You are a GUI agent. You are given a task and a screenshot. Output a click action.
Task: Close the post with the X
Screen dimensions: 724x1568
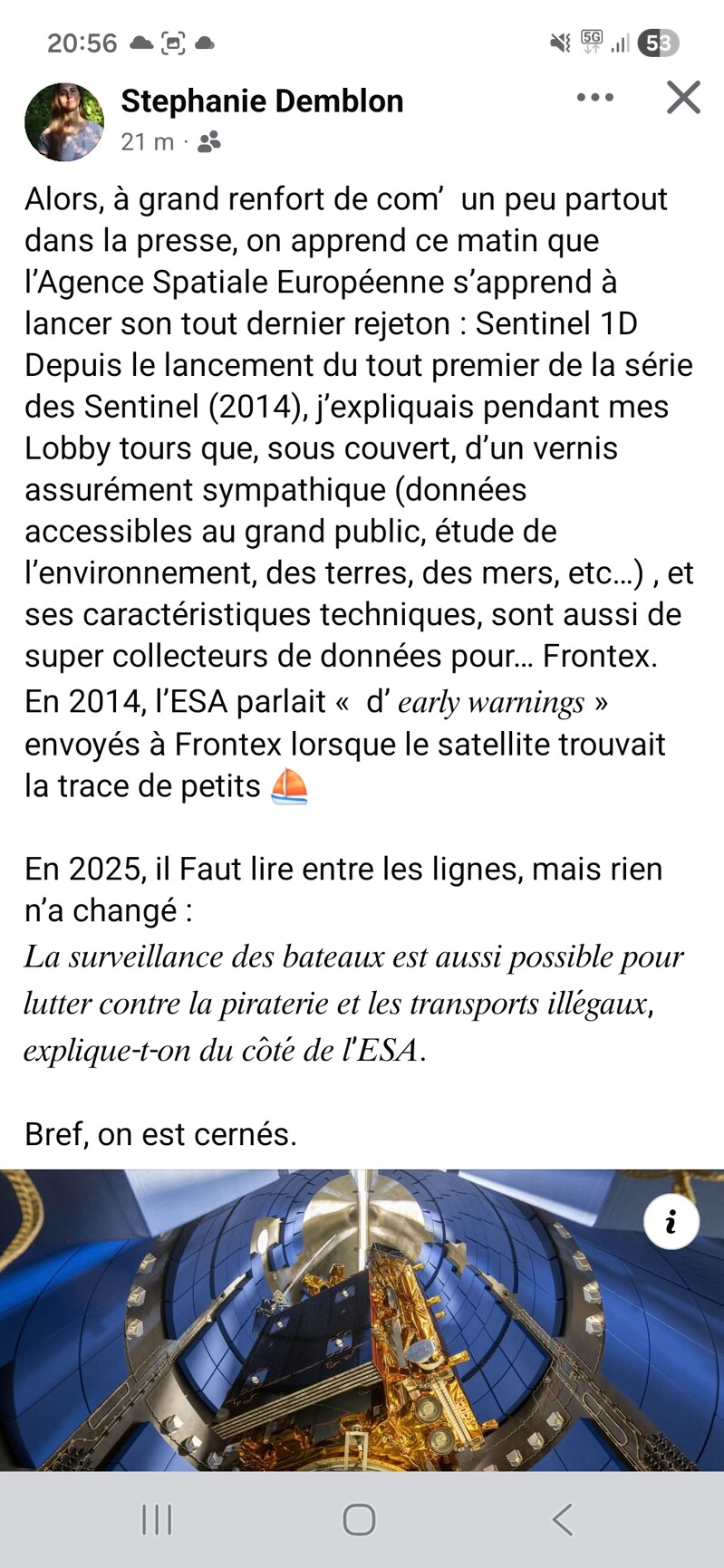pyautogui.click(x=683, y=98)
